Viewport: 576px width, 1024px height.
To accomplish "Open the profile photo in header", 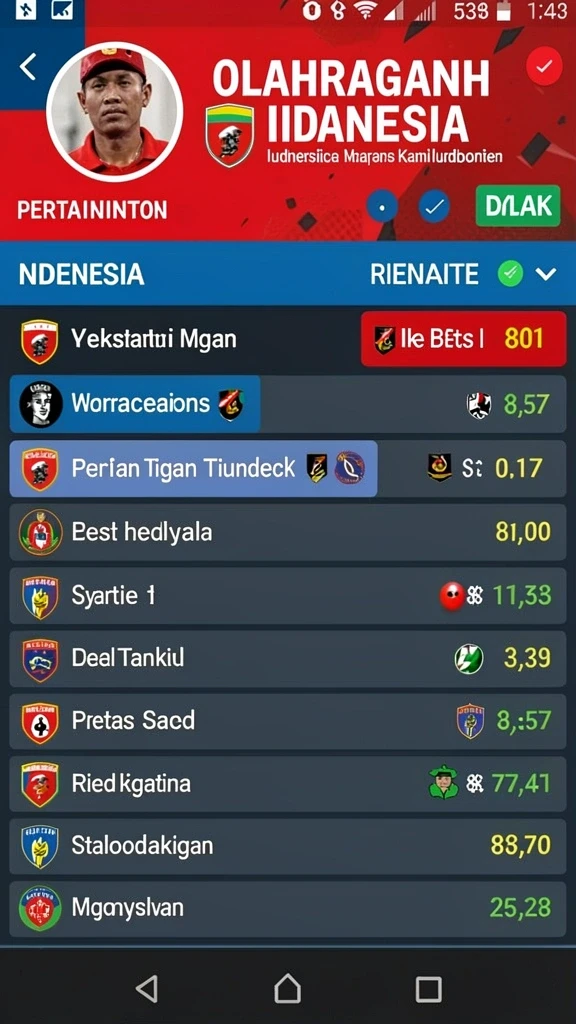I will (114, 112).
